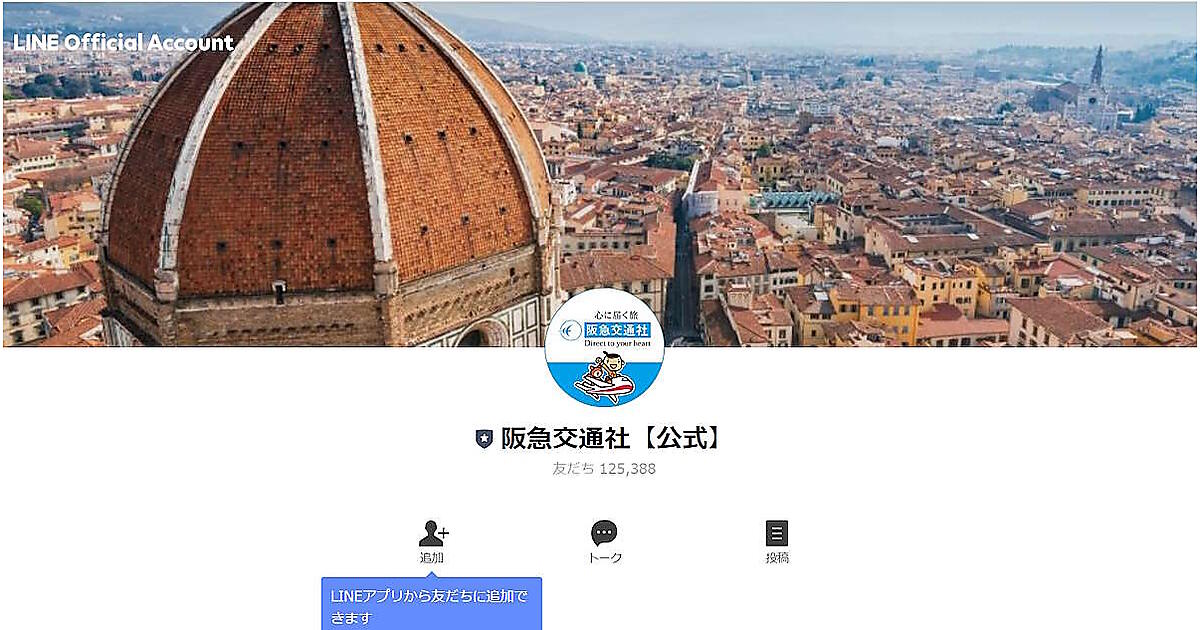Open the トーク chat button

[x=604, y=541]
